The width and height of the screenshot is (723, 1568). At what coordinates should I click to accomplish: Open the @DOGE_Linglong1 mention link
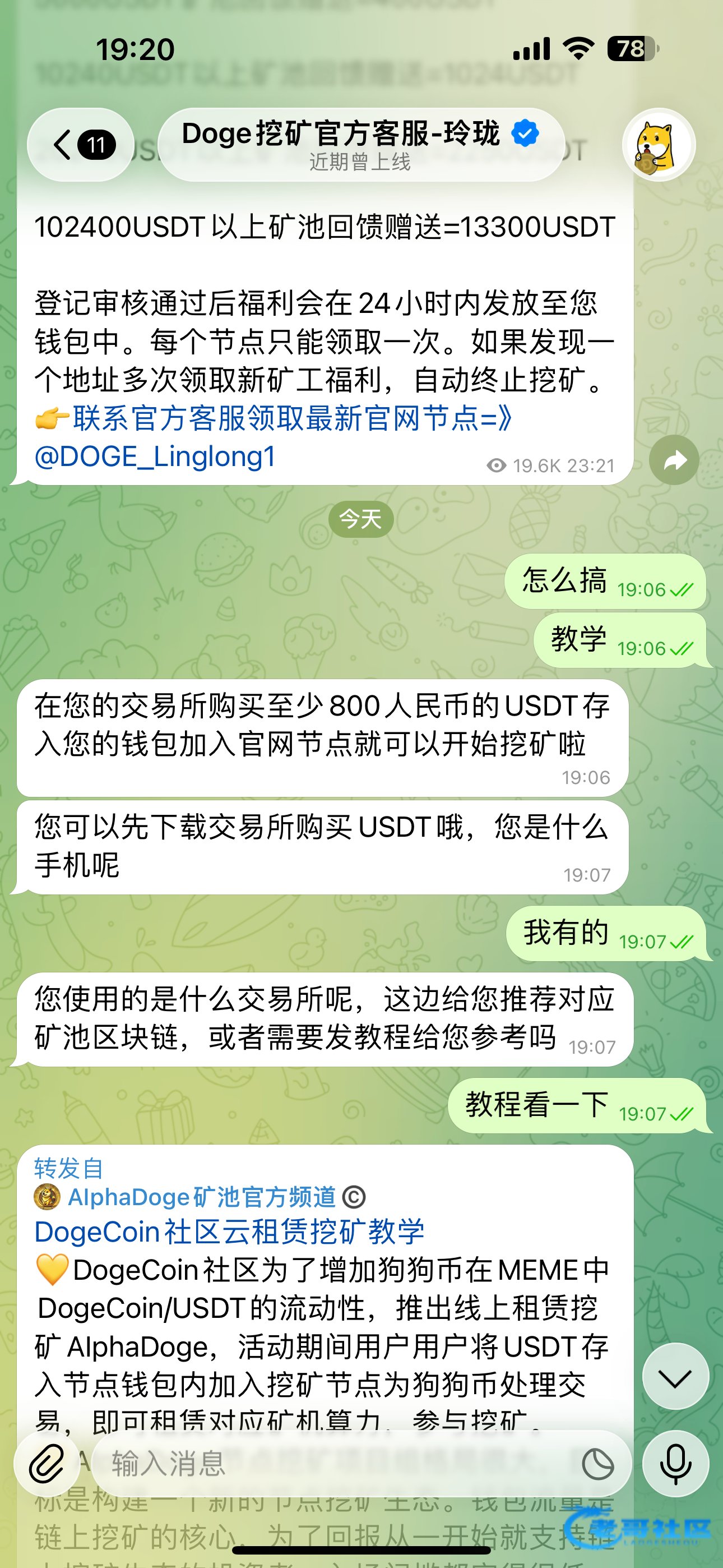[x=155, y=457]
